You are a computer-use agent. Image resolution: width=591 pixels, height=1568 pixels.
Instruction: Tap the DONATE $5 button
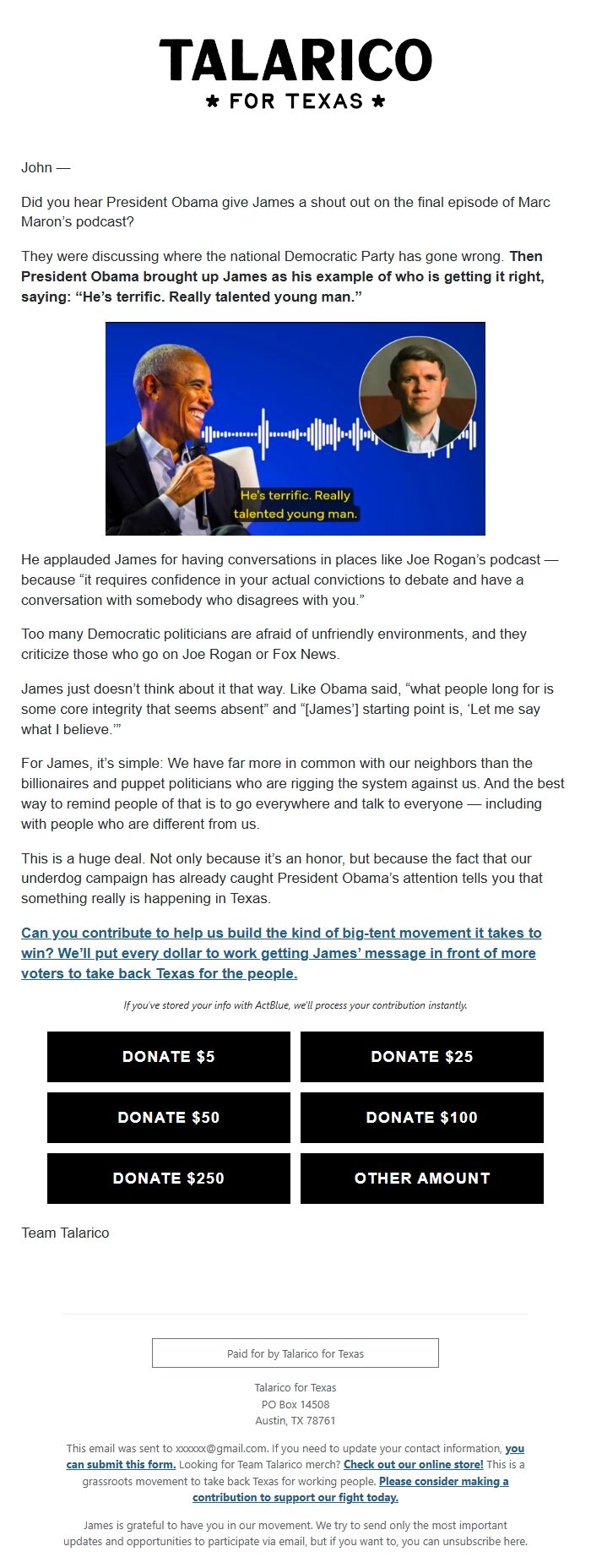coord(169,1056)
